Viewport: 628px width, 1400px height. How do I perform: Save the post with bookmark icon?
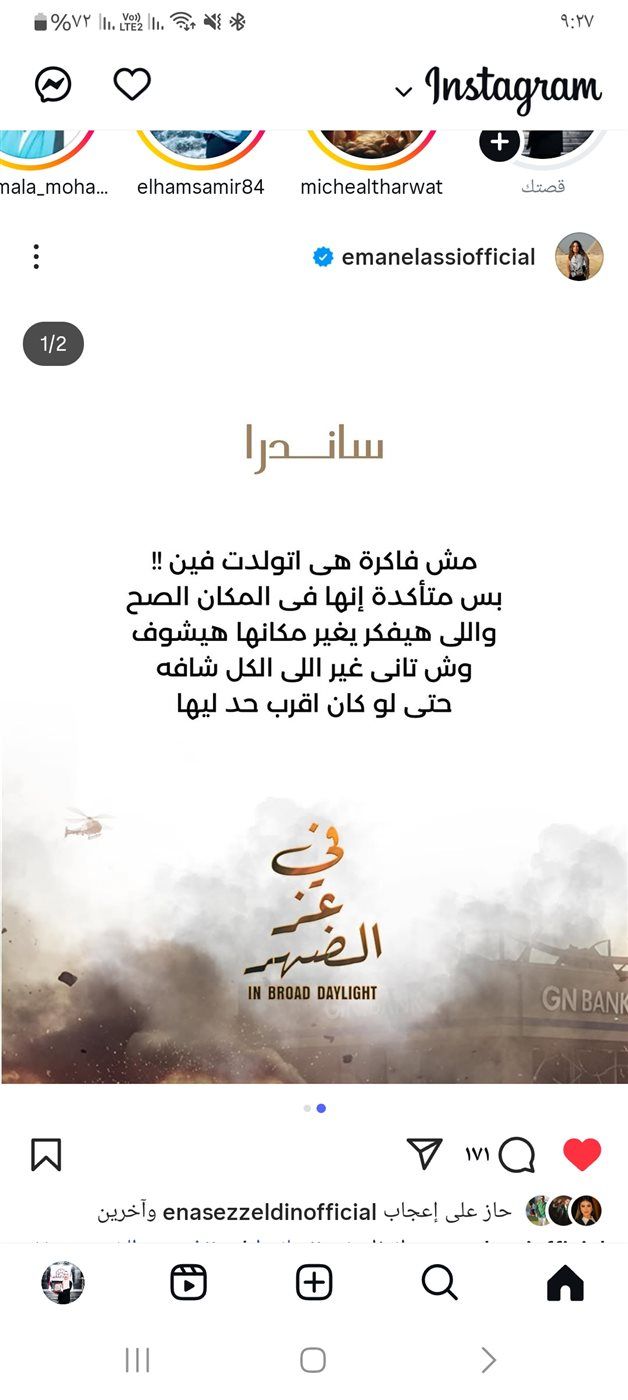(46, 1155)
